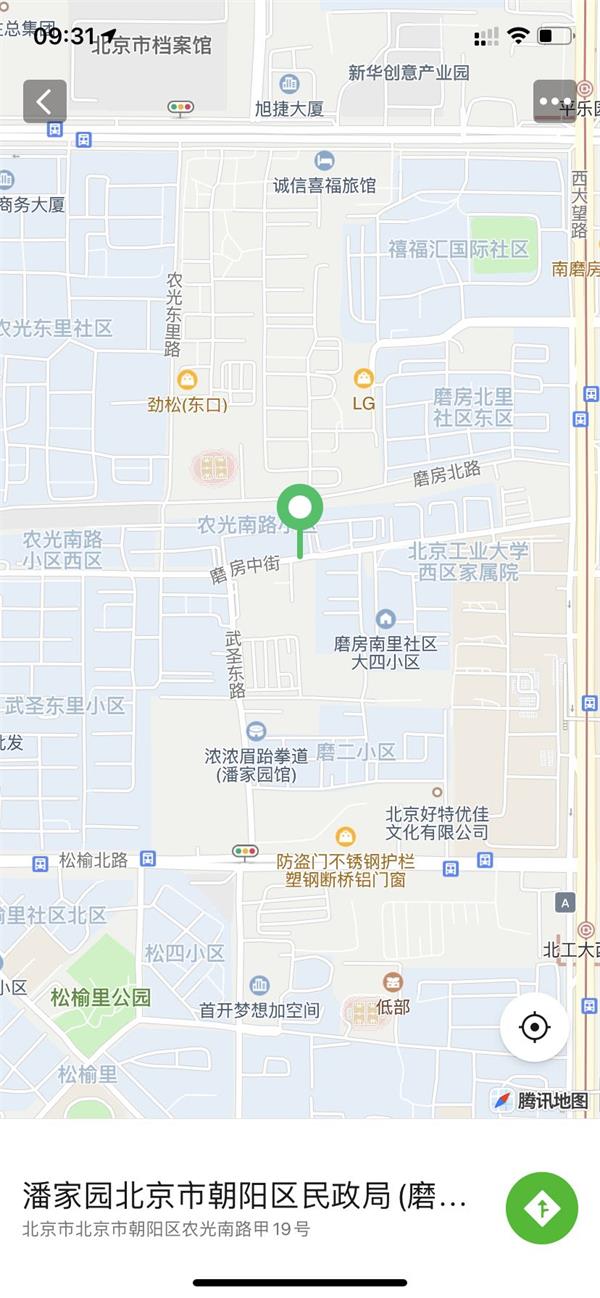This screenshot has width=600, height=1298.
Task: Tap the 浓浓眉跆拳道 map marker
Action: click(x=256, y=731)
